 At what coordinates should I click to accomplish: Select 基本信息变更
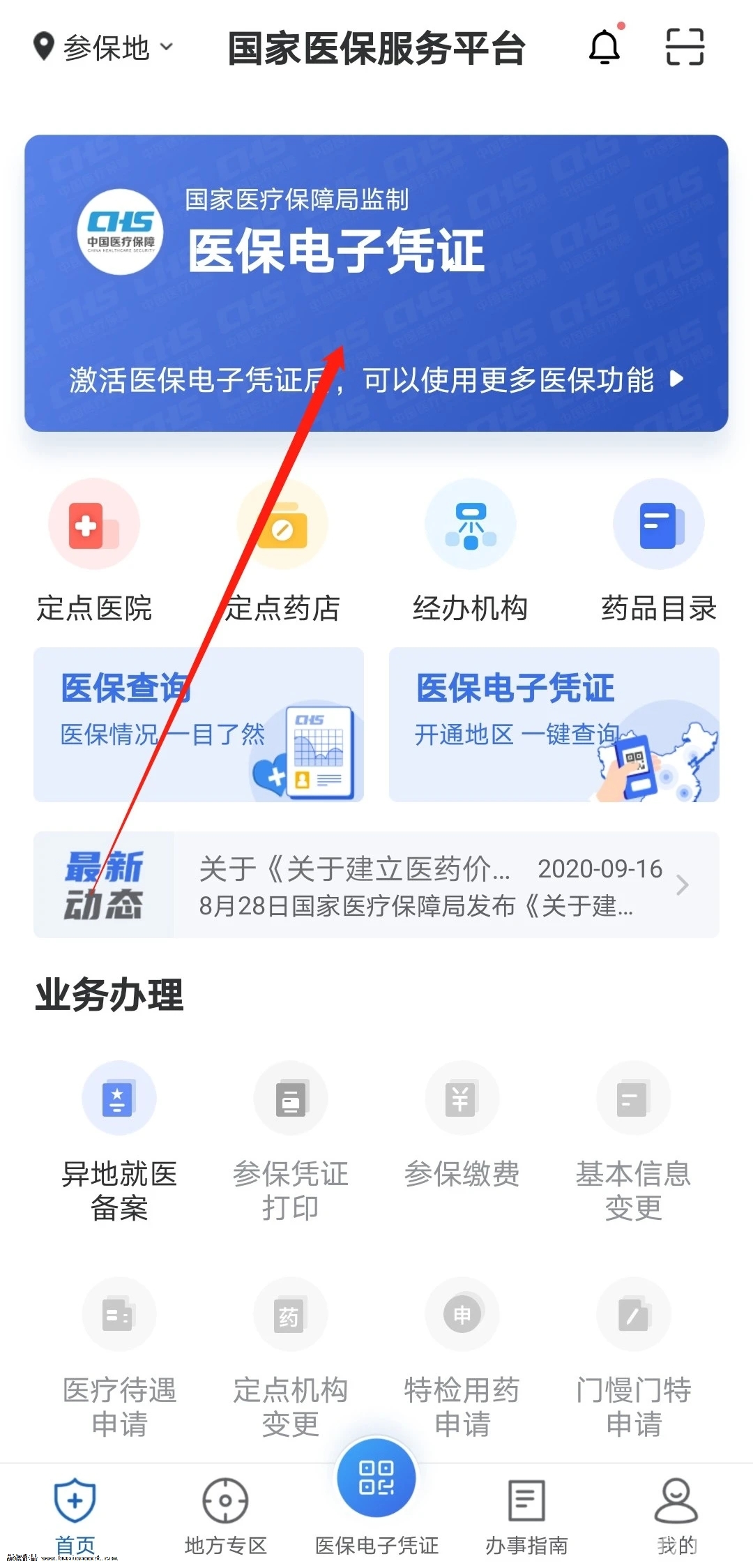(633, 1140)
